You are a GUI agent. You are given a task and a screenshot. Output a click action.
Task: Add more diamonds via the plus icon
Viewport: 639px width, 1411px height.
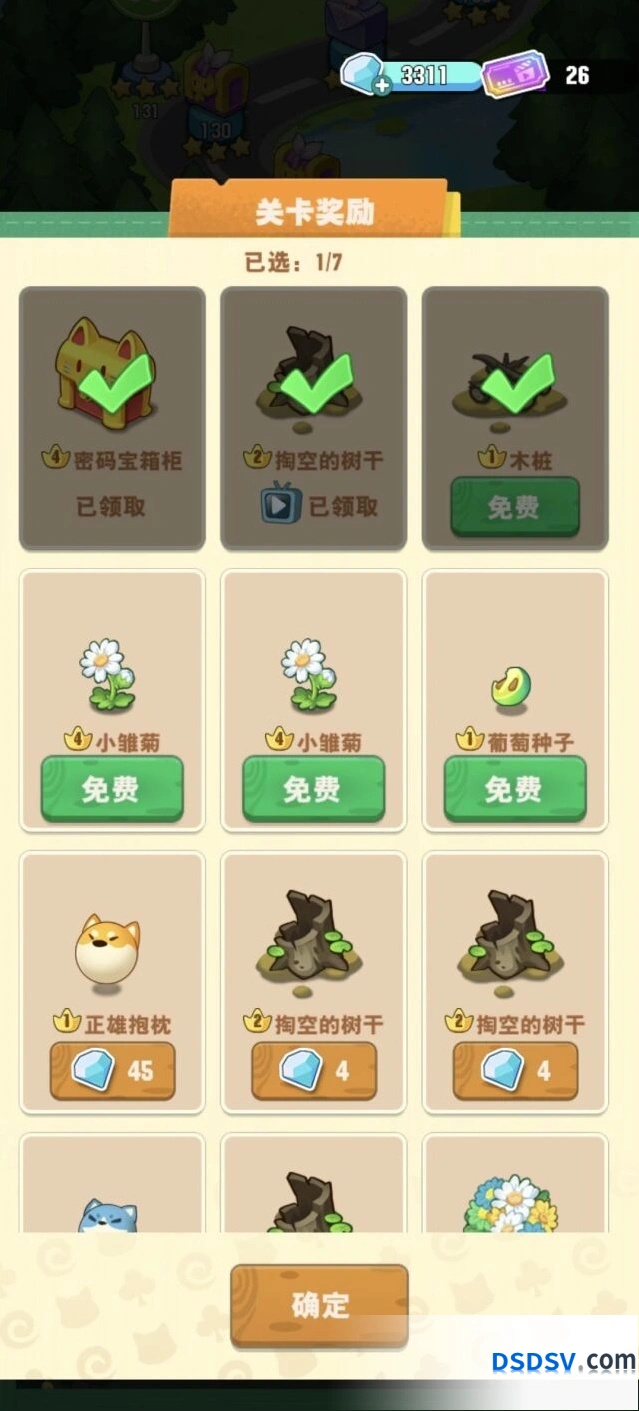pos(380,86)
